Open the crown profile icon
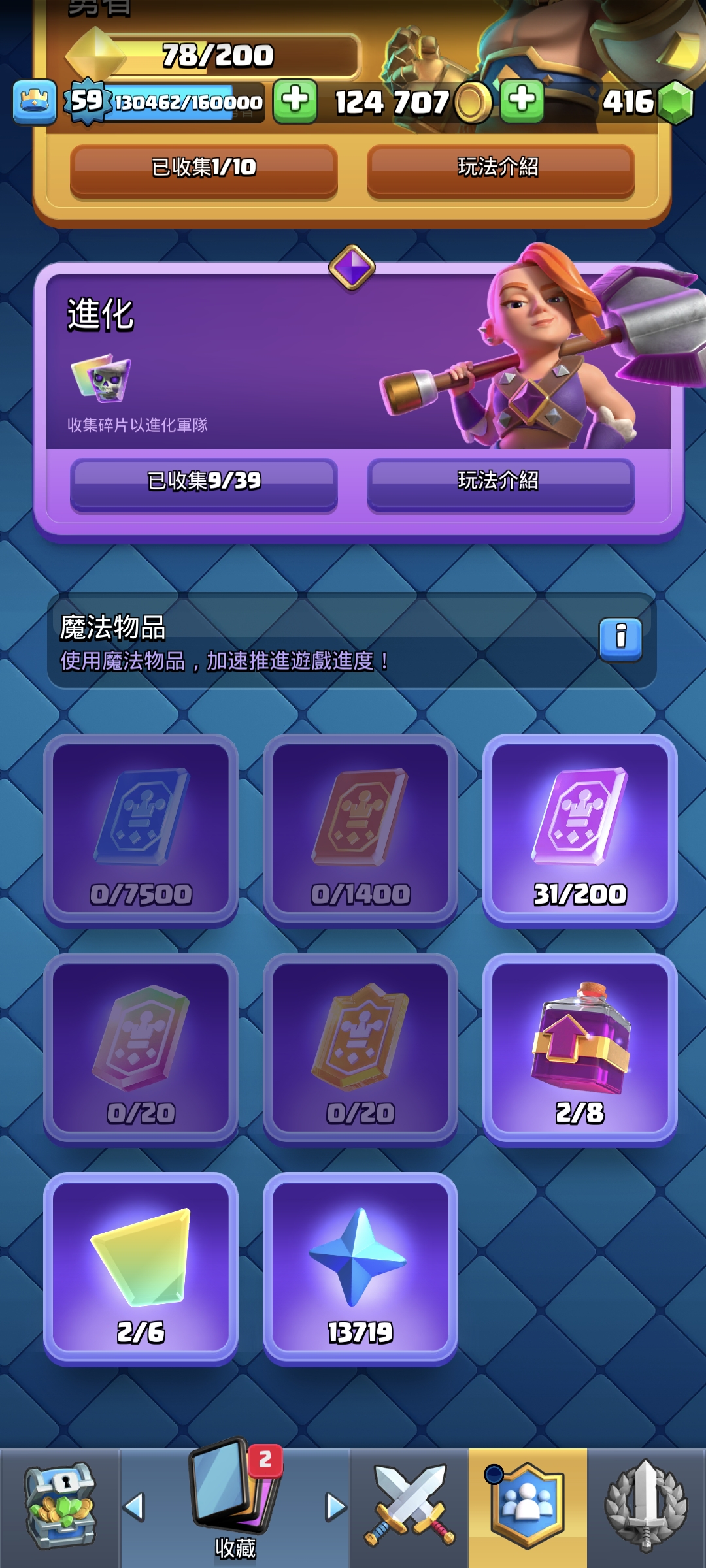The height and width of the screenshot is (1568, 706). tap(35, 102)
